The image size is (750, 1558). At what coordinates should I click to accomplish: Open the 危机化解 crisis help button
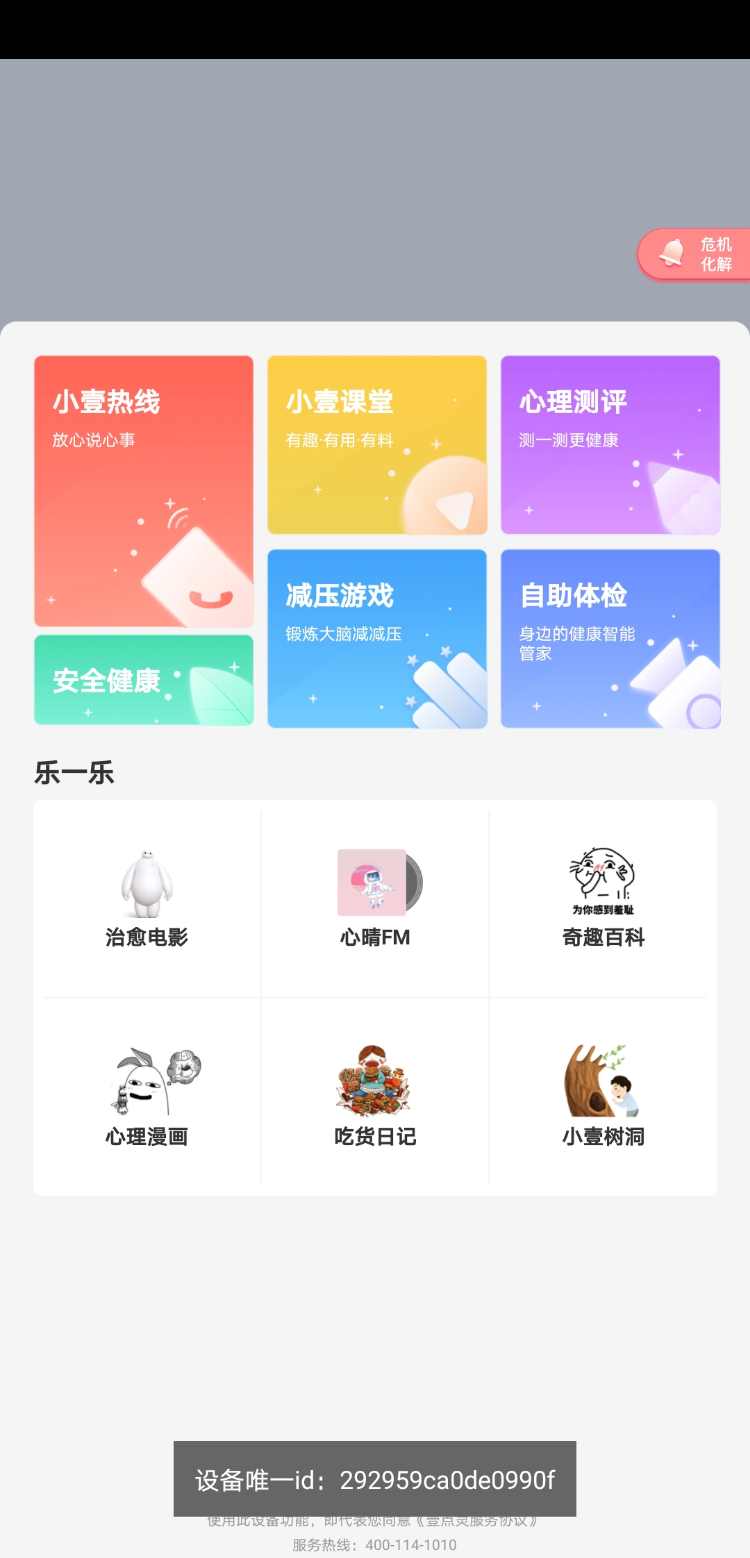(x=697, y=254)
